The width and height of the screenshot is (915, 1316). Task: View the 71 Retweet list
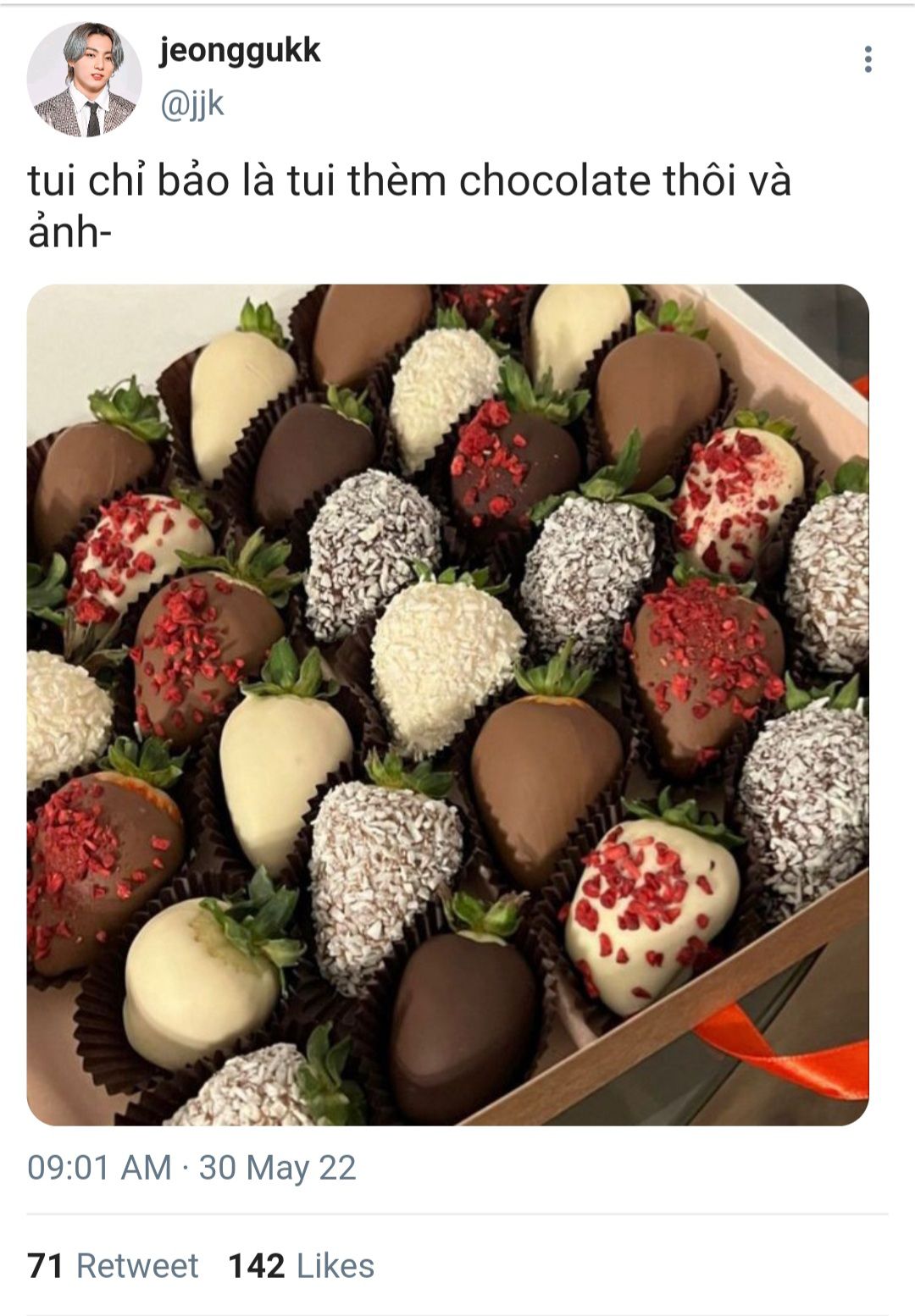coord(113,1266)
